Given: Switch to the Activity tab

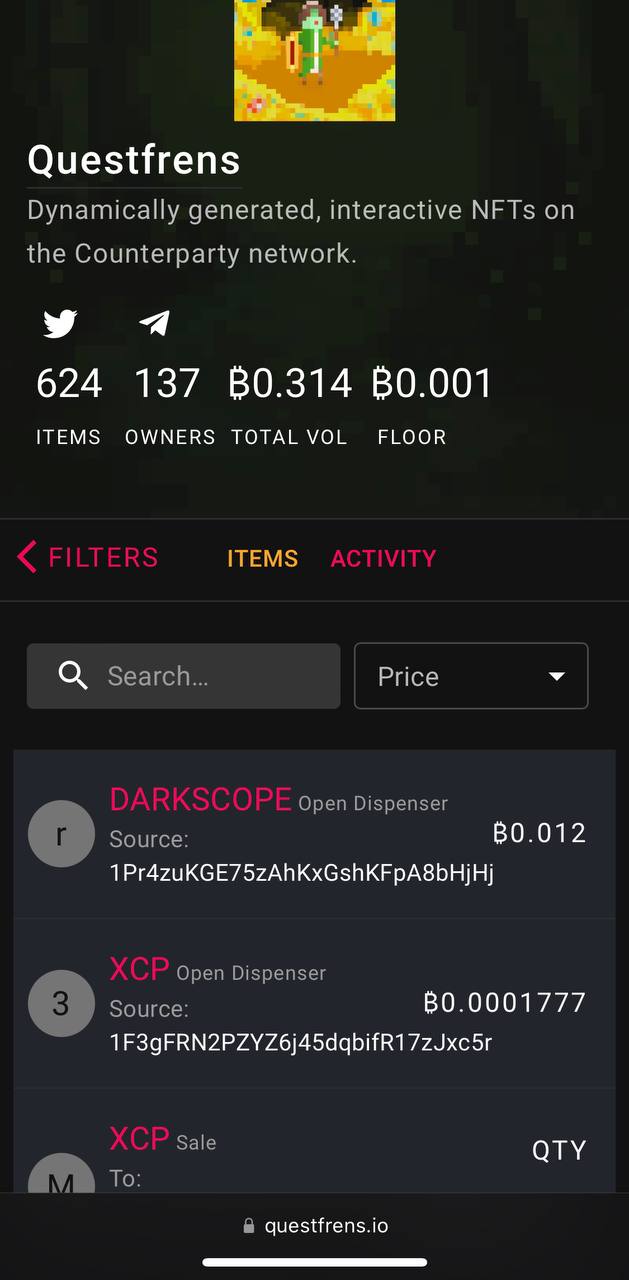Looking at the screenshot, I should [383, 558].
